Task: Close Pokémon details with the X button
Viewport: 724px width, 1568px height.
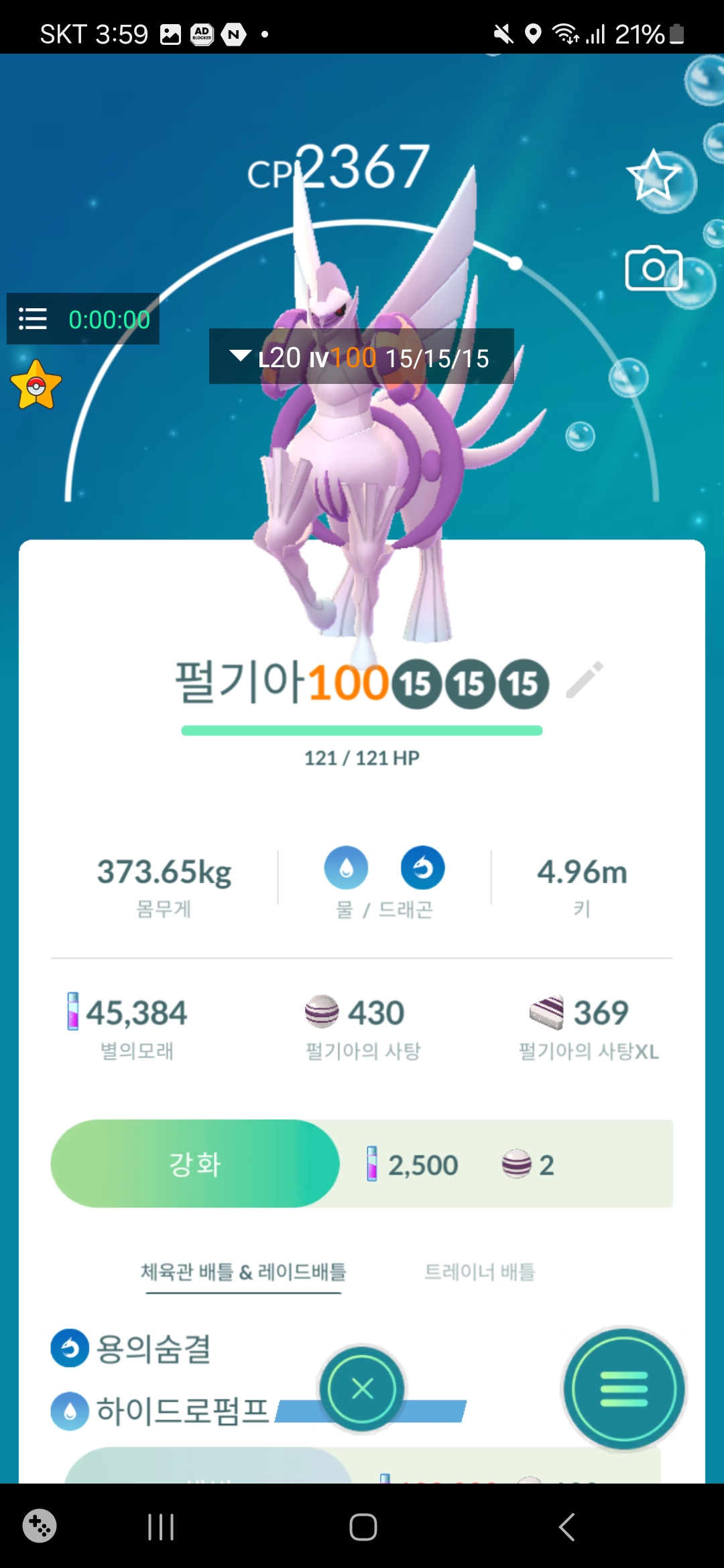Action: [362, 1389]
